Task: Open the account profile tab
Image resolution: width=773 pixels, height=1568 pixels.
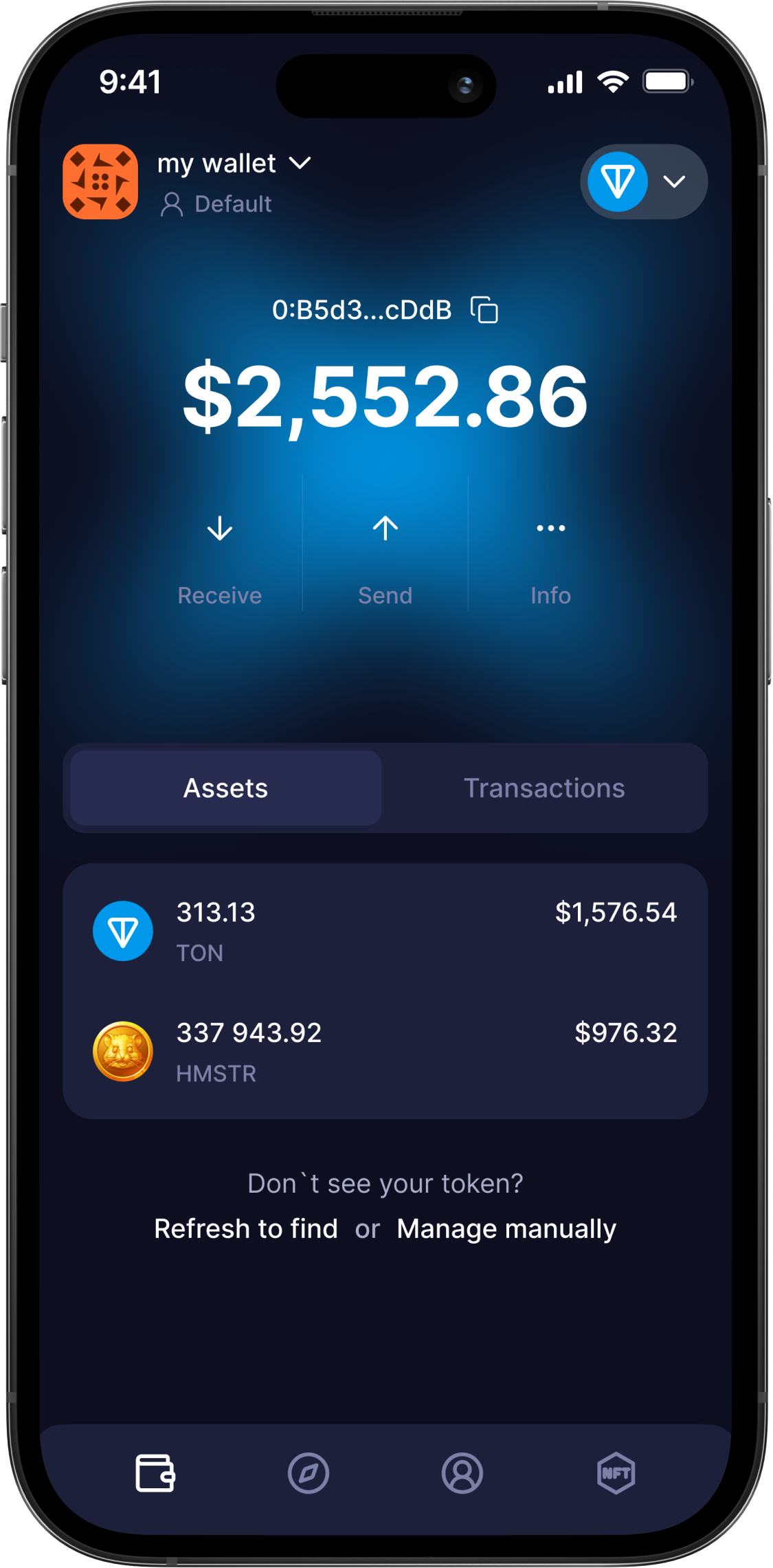Action: pos(462,1473)
